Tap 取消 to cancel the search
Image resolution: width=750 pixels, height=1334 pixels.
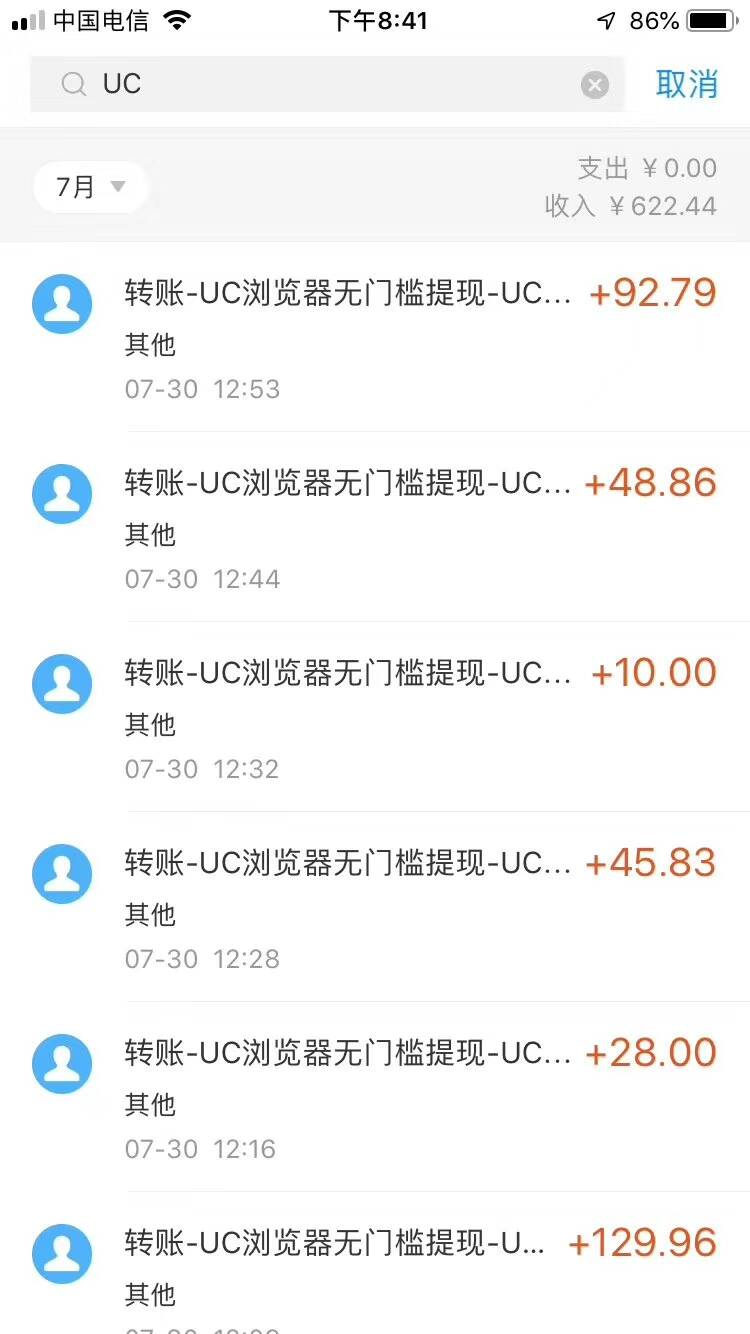click(x=687, y=84)
